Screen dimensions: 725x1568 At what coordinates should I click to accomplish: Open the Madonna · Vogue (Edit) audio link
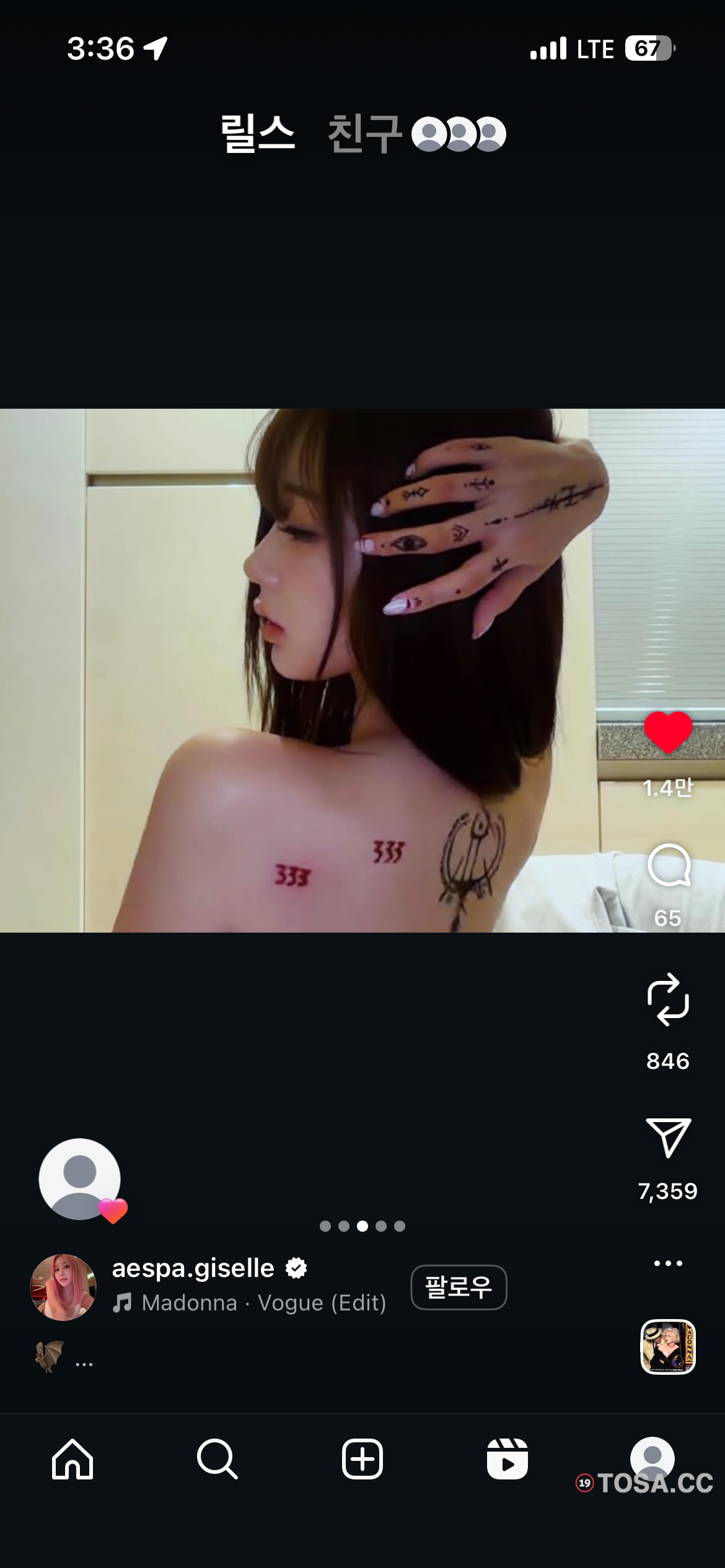[x=263, y=1303]
